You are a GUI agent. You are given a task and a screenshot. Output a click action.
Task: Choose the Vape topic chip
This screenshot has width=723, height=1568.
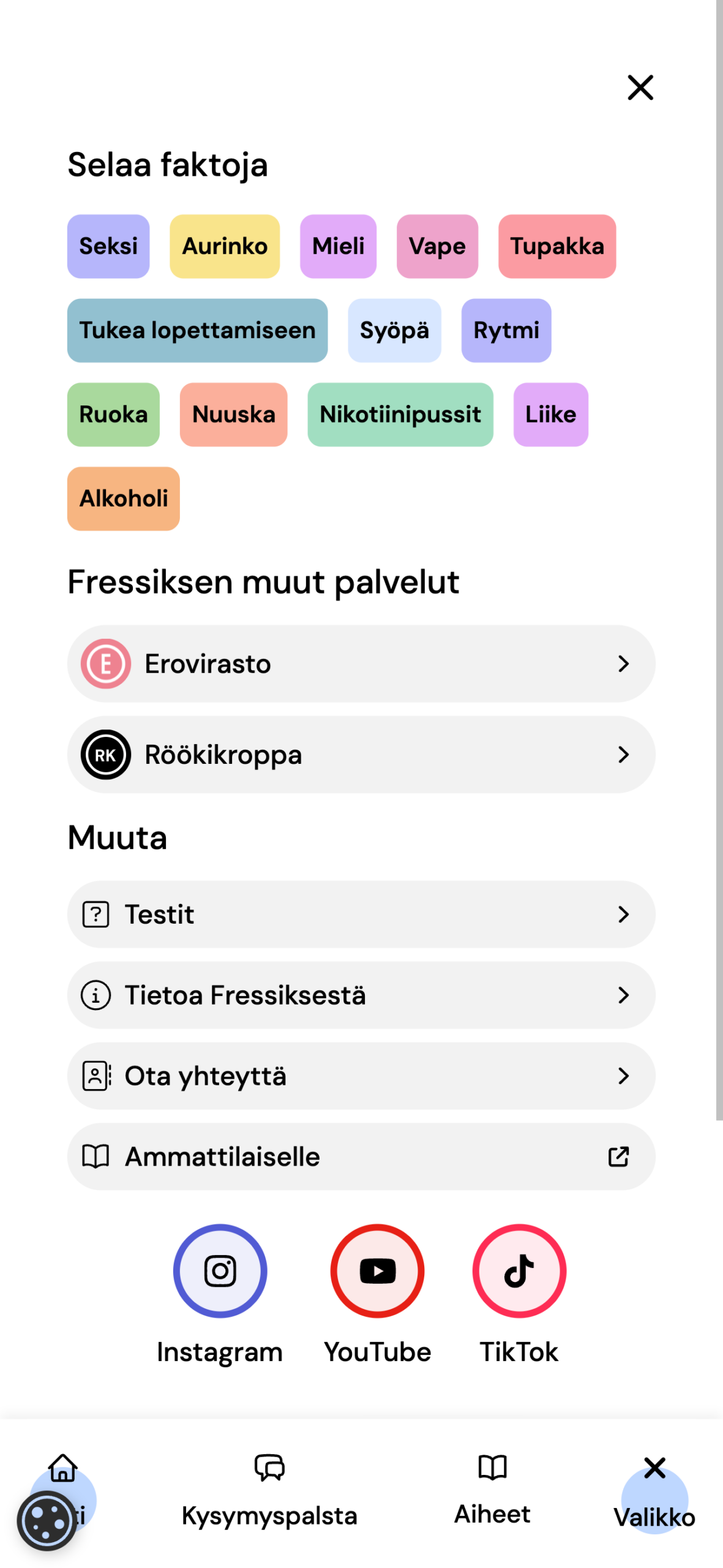[437, 246]
